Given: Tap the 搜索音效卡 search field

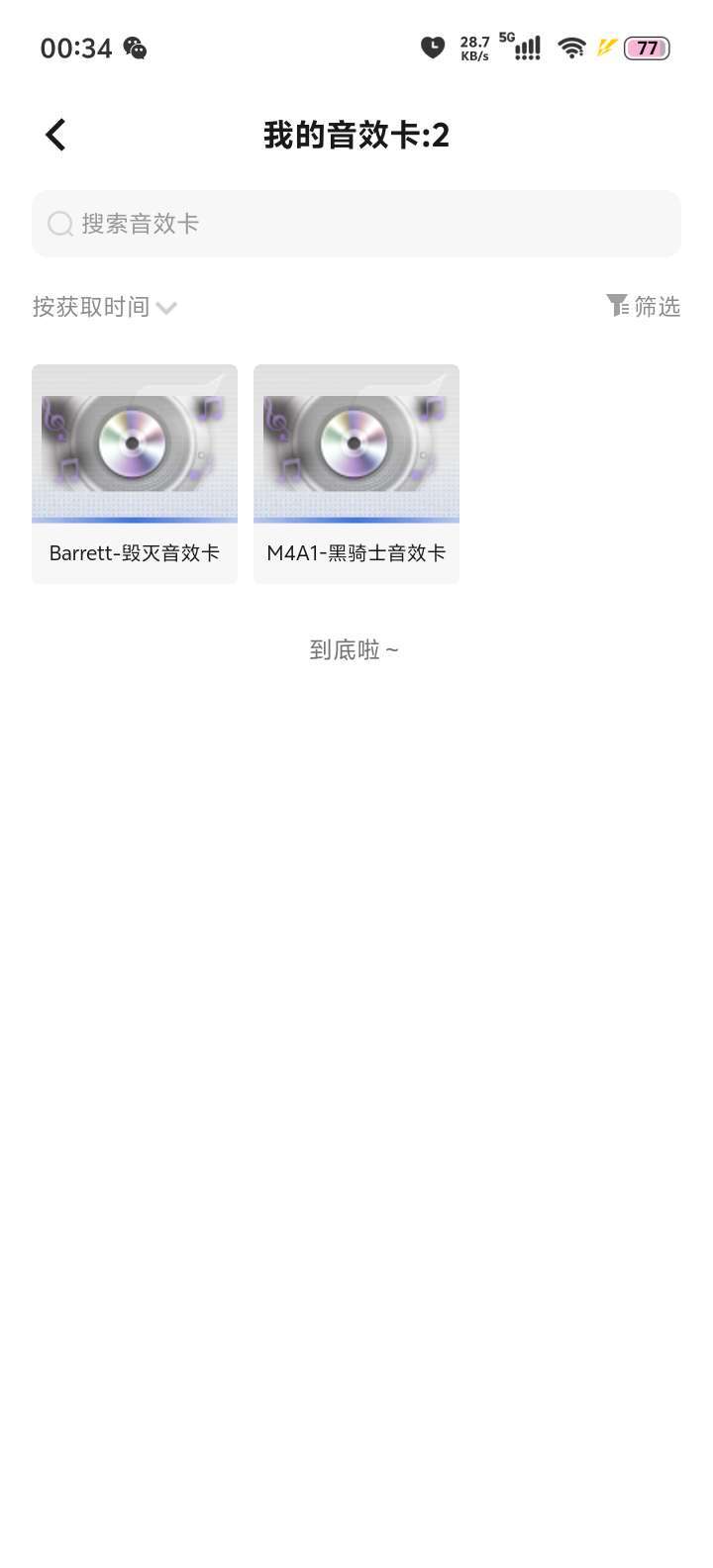Looking at the screenshot, I should tap(356, 224).
